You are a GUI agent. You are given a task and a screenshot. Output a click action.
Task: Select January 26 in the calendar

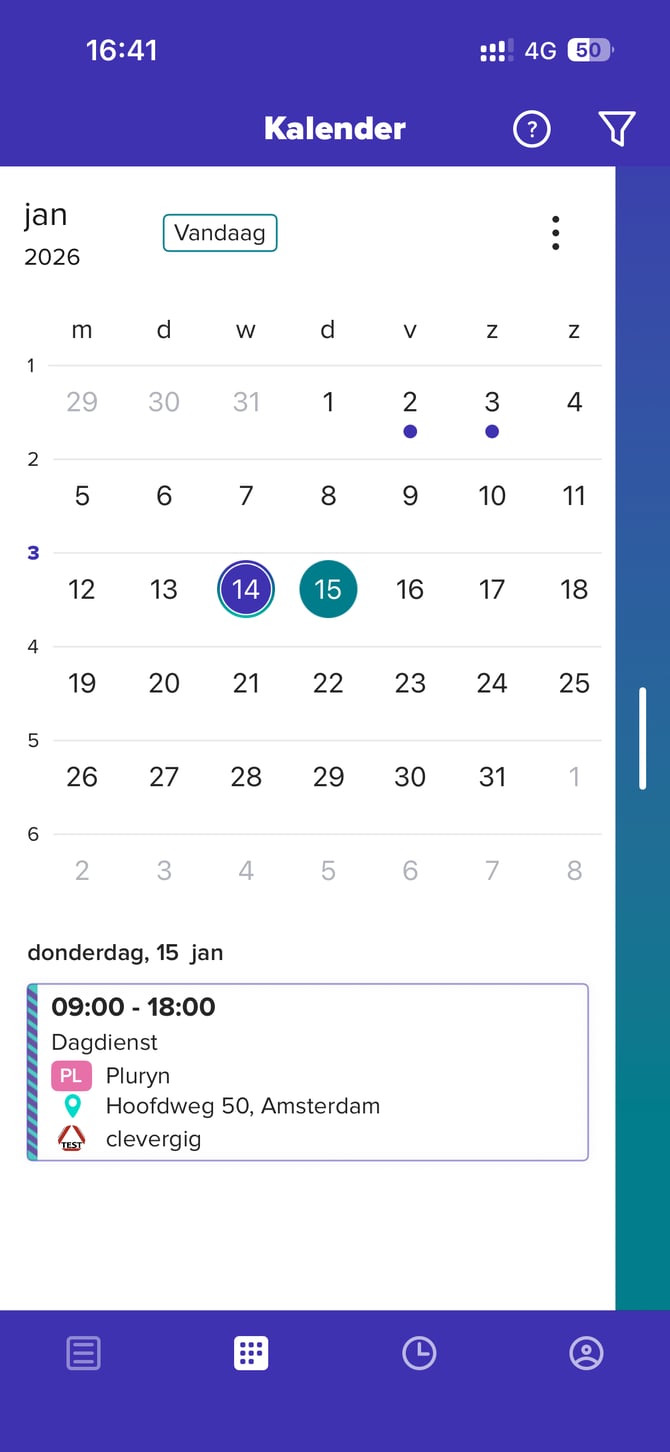point(82,777)
